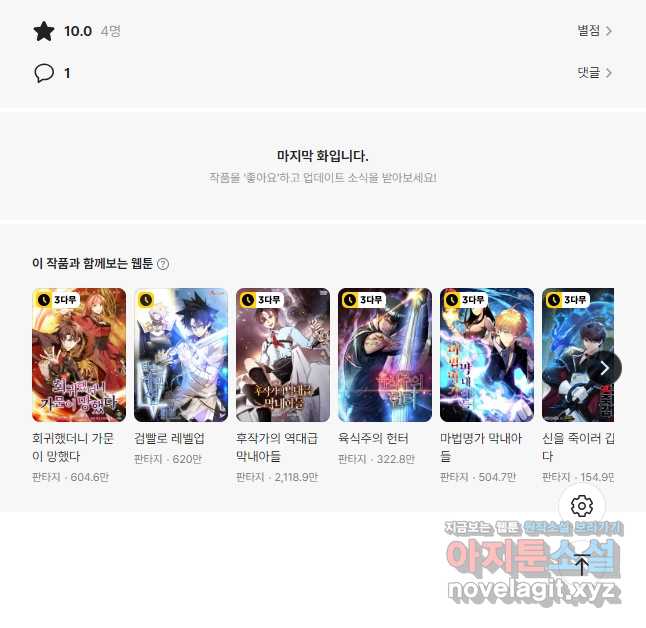Jump back to top of page
This screenshot has height=628, width=646.
click(582, 563)
